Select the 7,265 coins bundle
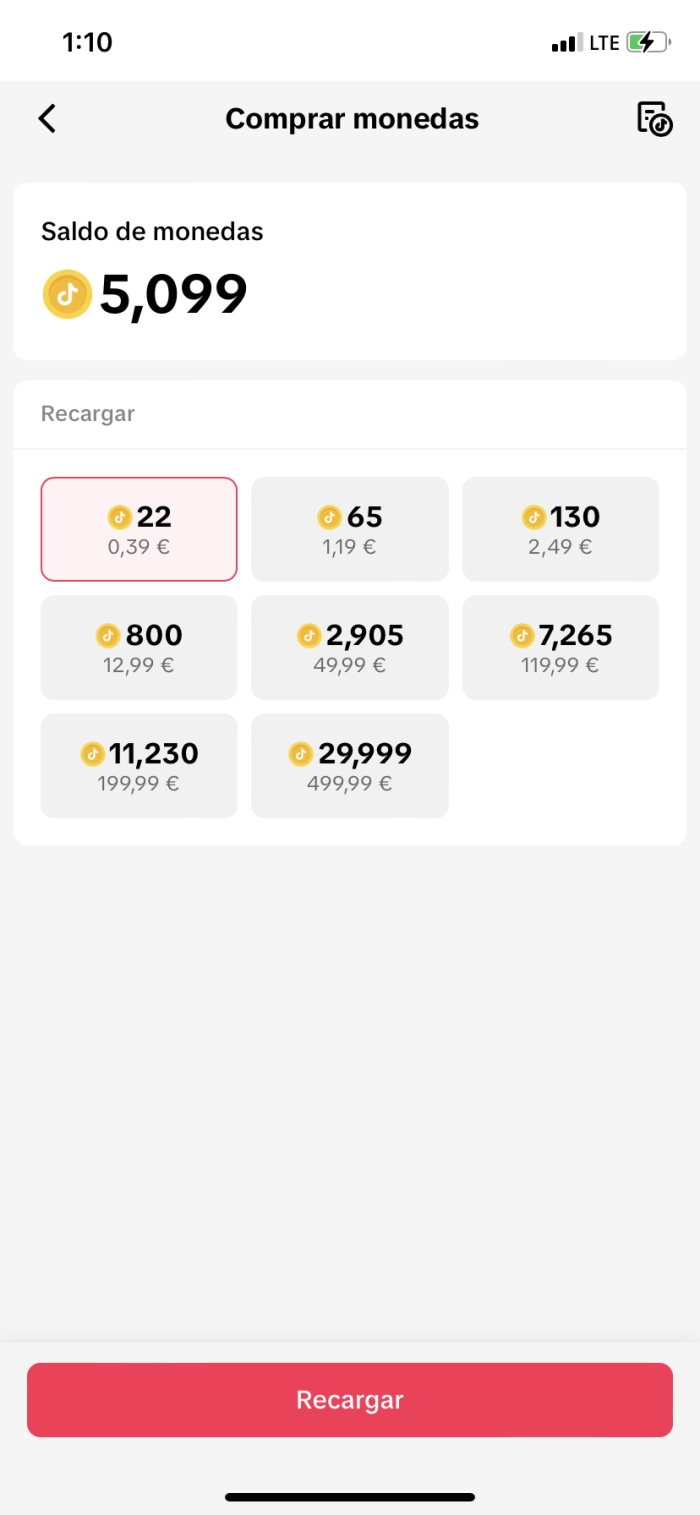 coord(560,647)
